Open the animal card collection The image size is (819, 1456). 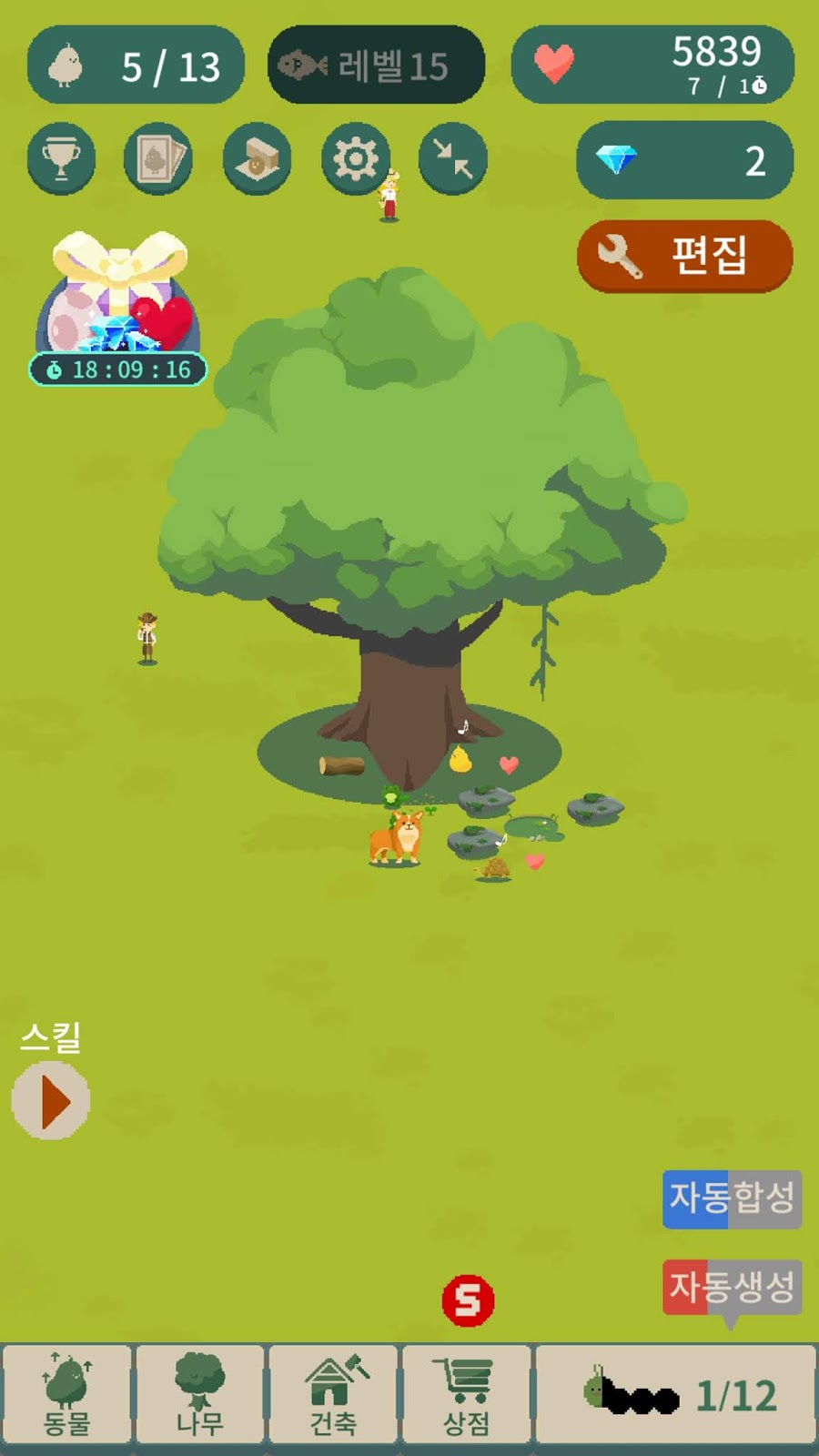(x=158, y=158)
